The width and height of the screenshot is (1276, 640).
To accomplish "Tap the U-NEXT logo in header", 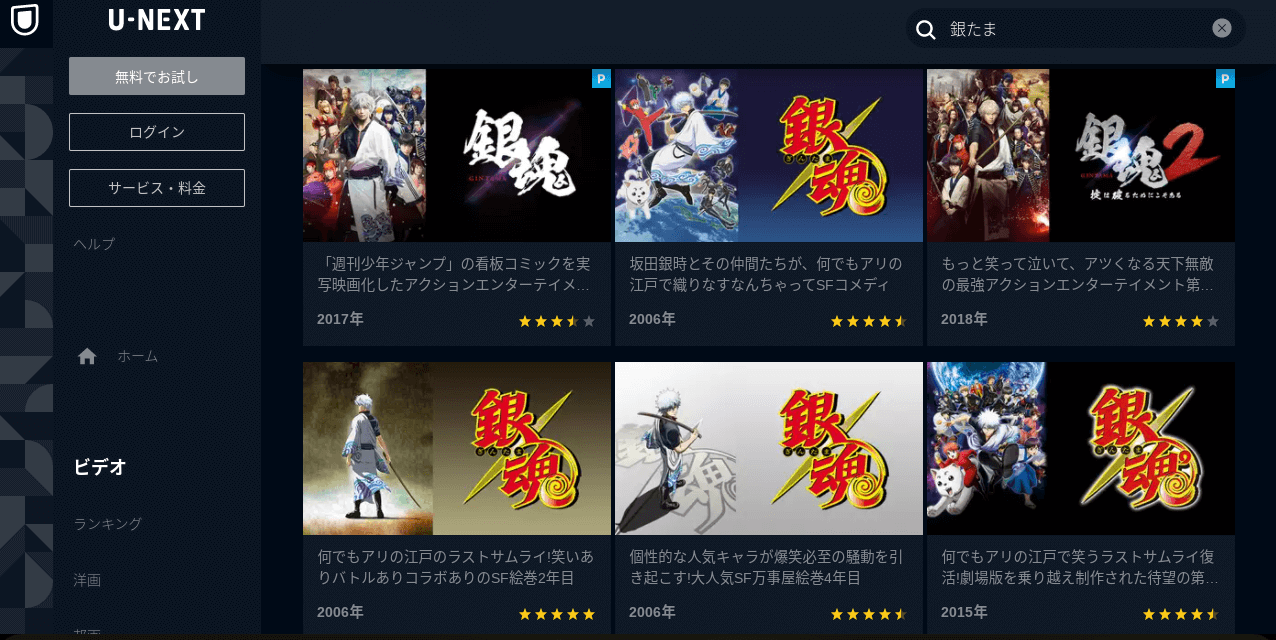I will click(156, 20).
